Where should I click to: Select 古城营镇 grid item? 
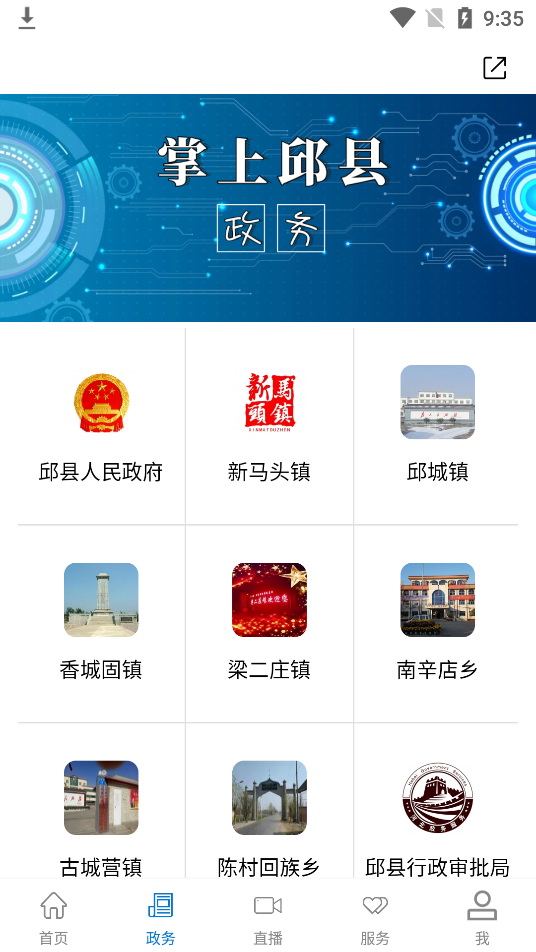click(101, 801)
